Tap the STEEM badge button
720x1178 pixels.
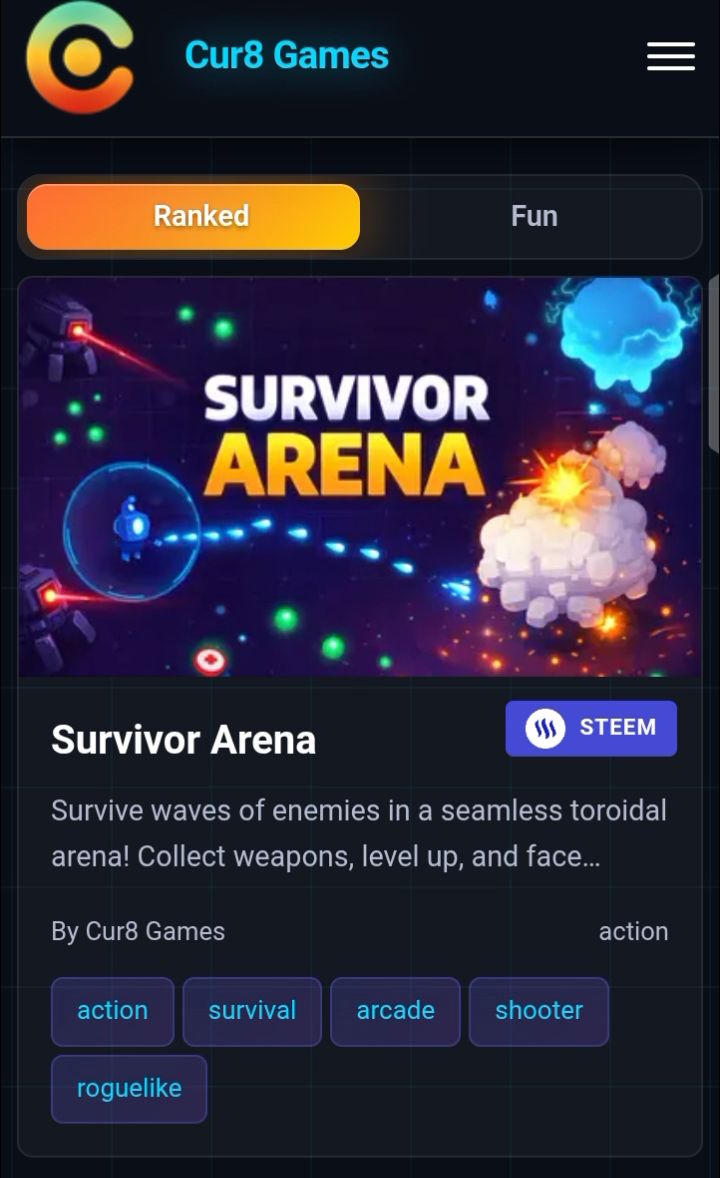pyautogui.click(x=591, y=728)
